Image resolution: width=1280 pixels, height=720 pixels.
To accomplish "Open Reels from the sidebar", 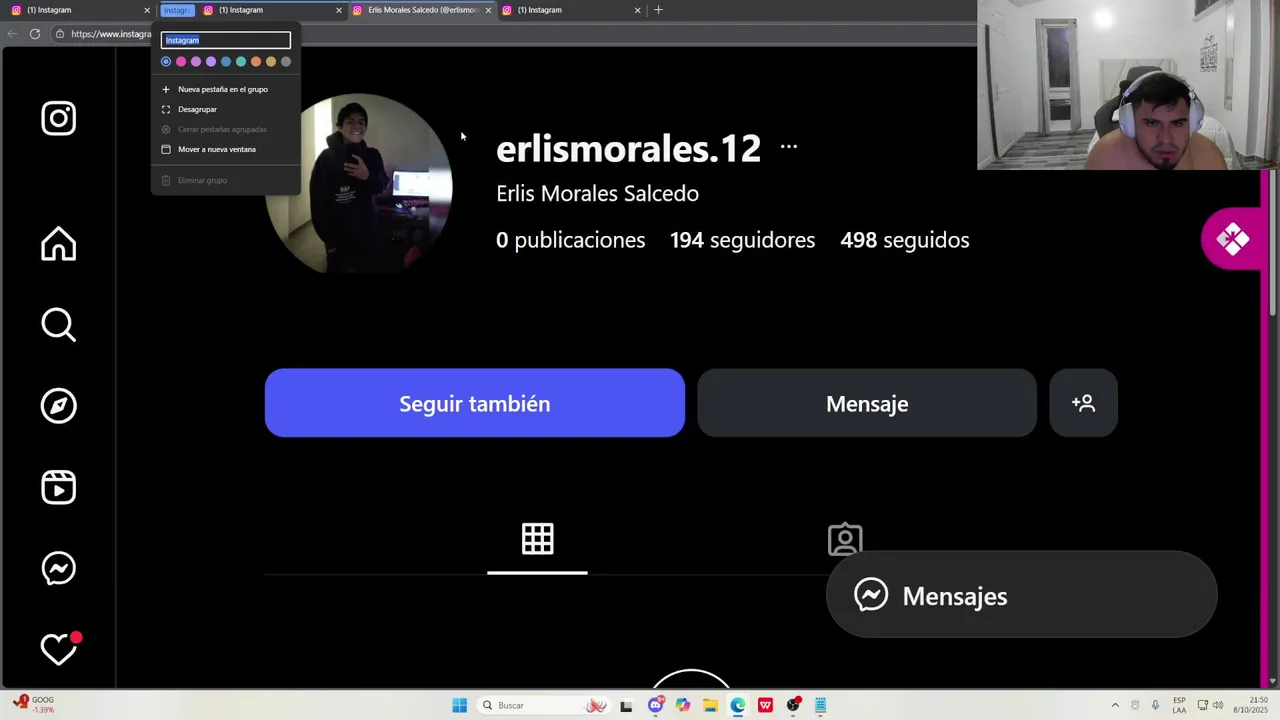I will 58,487.
